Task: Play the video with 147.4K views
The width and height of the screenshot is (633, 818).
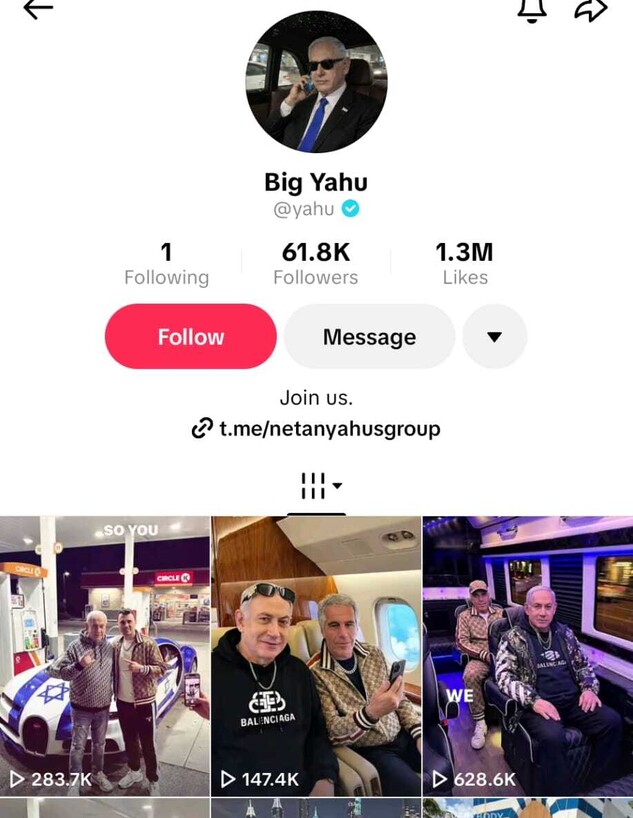Action: (x=316, y=655)
